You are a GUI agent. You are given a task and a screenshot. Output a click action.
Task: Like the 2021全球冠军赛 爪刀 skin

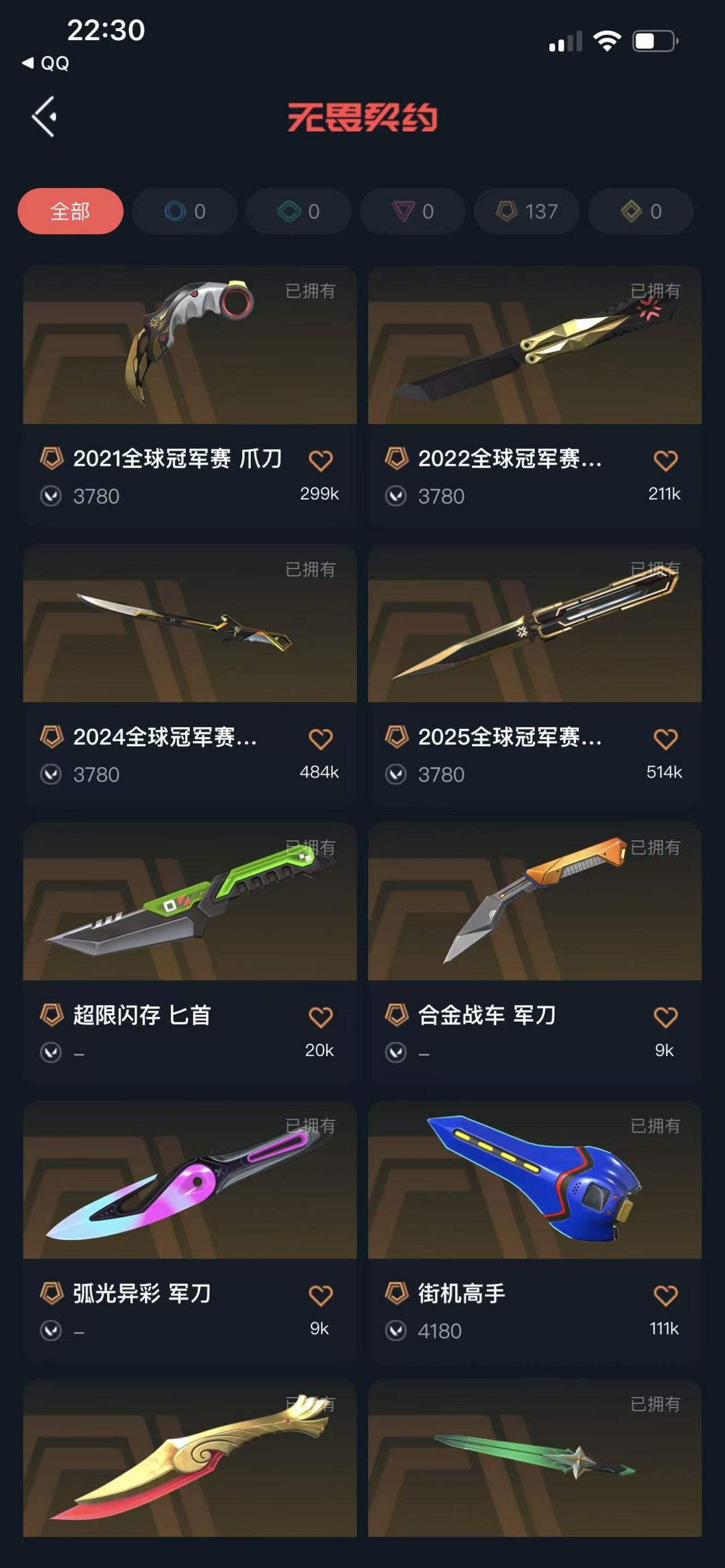click(x=320, y=460)
